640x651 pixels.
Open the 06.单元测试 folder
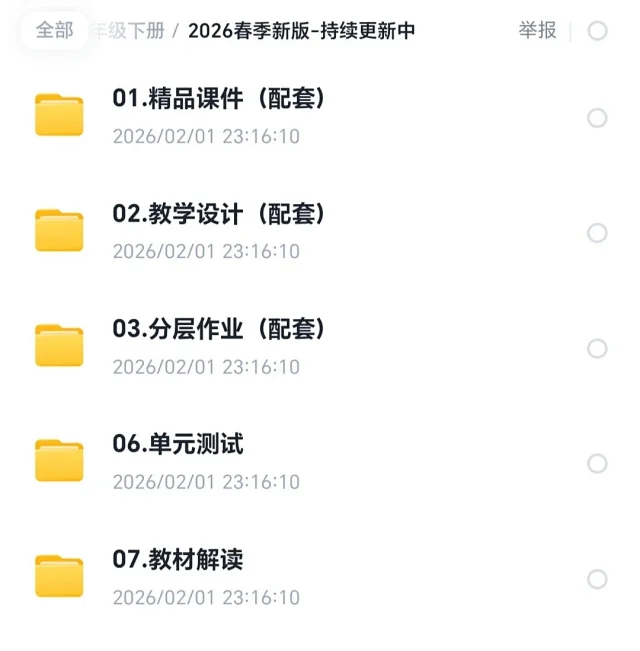point(178,444)
